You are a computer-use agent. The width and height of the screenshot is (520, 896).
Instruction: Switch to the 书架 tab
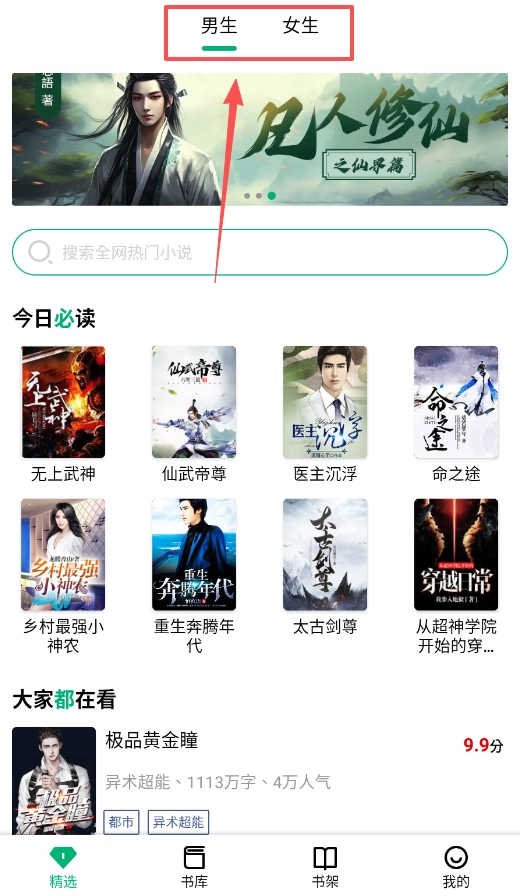(325, 867)
